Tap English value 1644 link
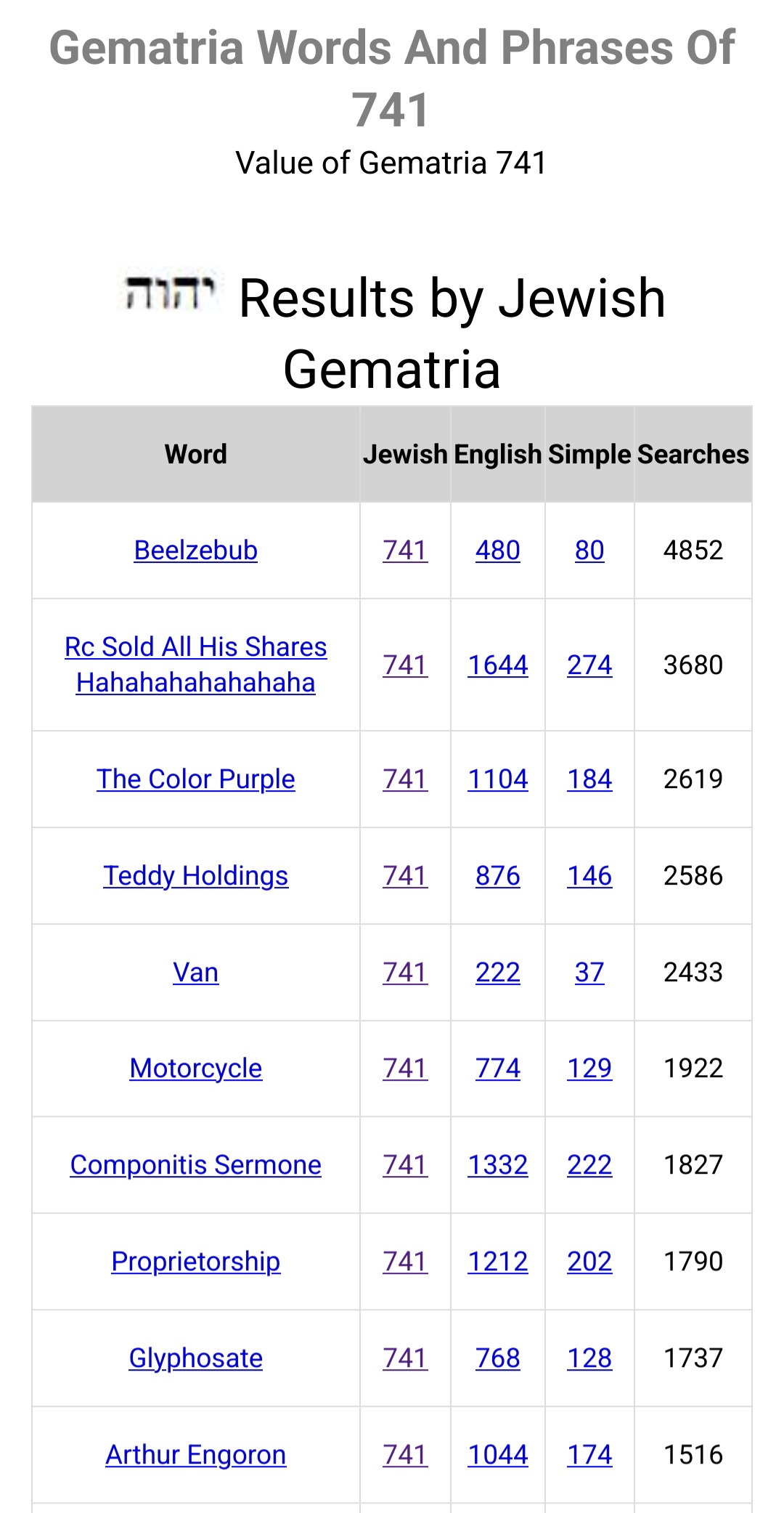 coord(497,665)
